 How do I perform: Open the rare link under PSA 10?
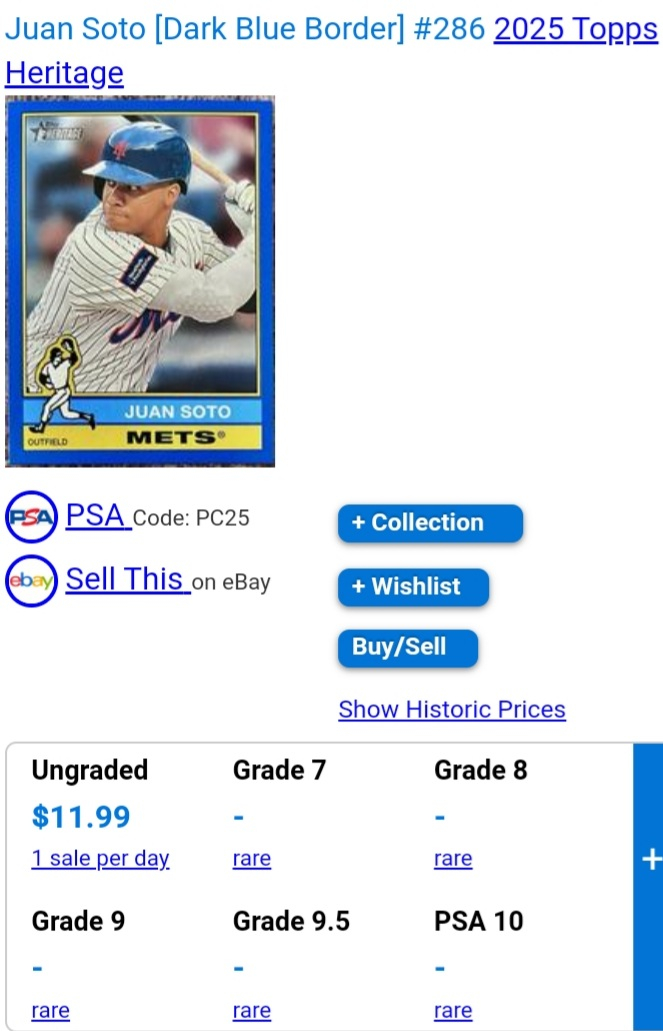[x=453, y=1011]
